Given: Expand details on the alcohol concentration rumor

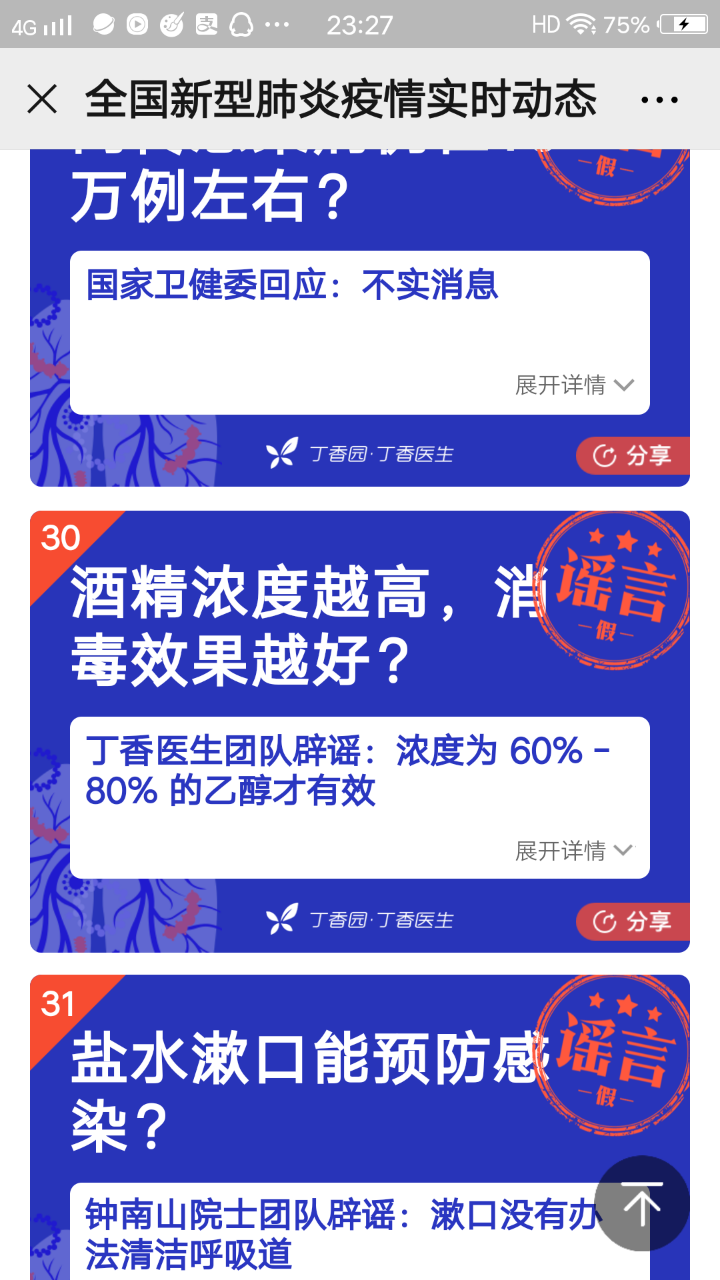Looking at the screenshot, I should point(574,851).
